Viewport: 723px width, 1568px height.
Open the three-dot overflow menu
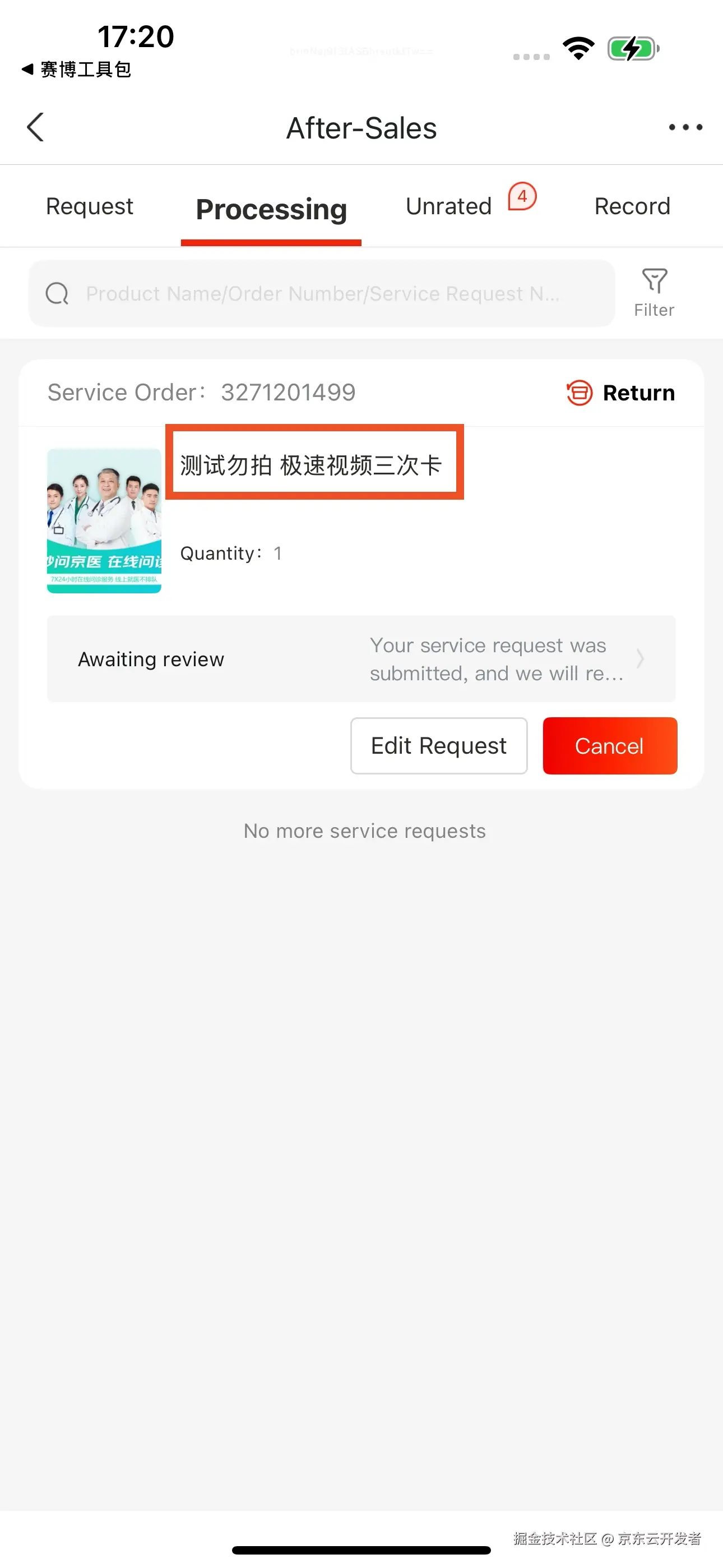pyautogui.click(x=685, y=127)
